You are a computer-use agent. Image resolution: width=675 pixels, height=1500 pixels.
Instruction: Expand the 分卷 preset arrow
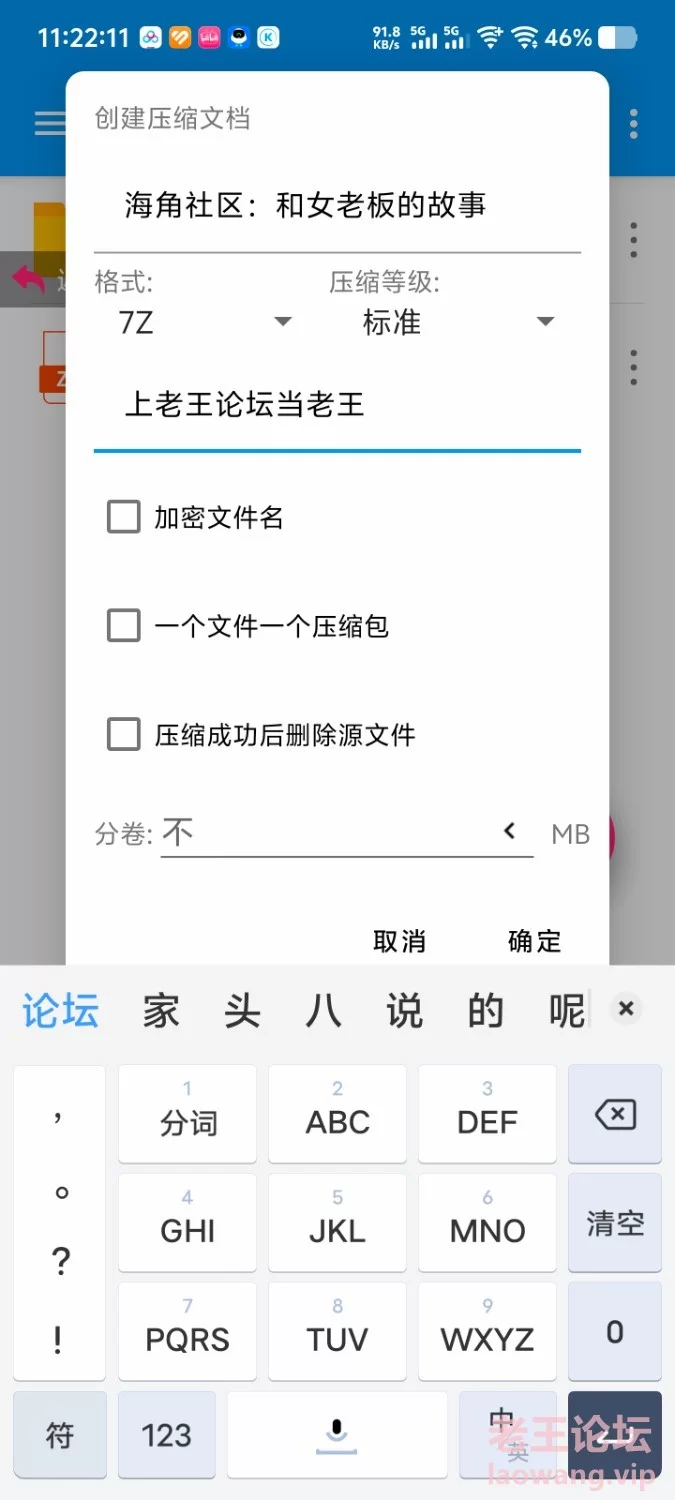510,831
